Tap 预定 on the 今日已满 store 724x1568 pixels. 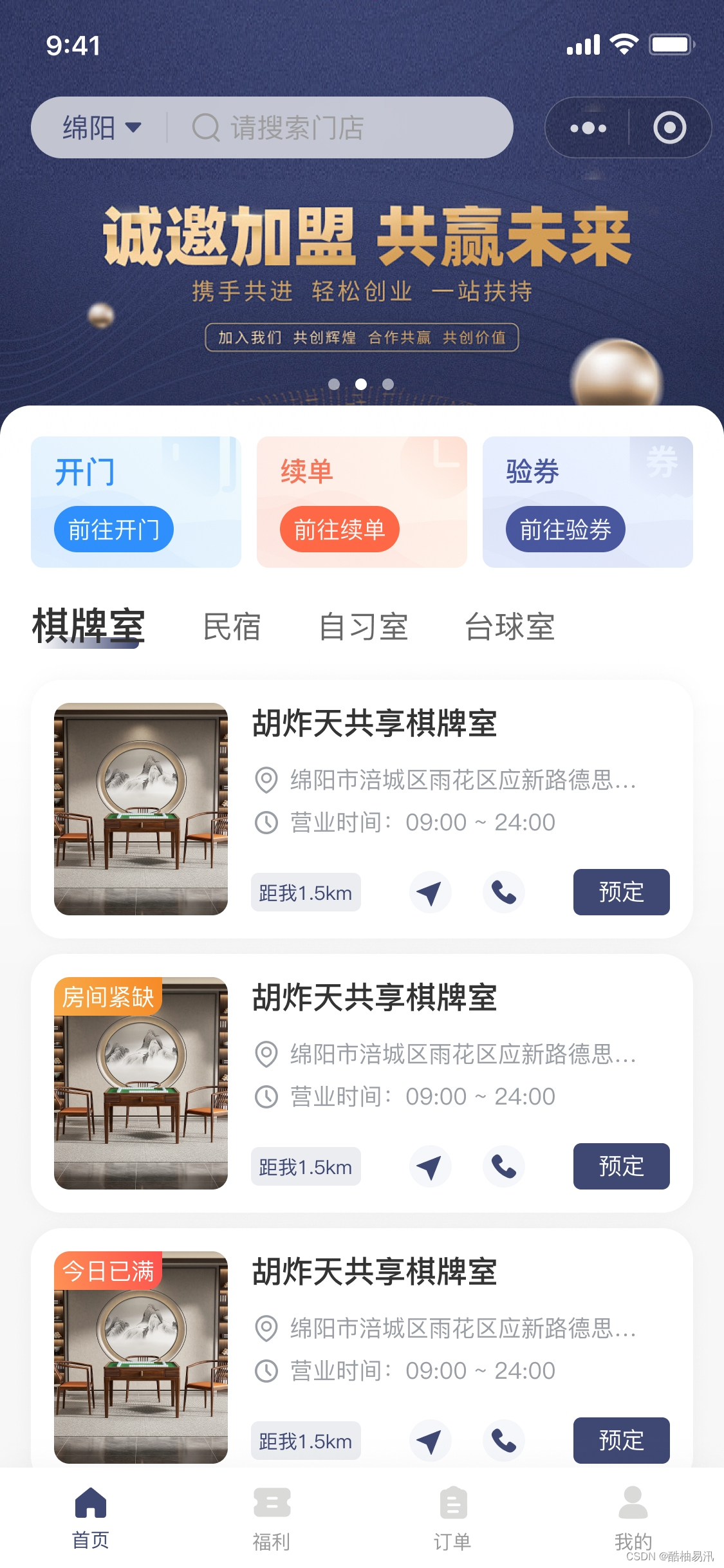pos(621,1441)
